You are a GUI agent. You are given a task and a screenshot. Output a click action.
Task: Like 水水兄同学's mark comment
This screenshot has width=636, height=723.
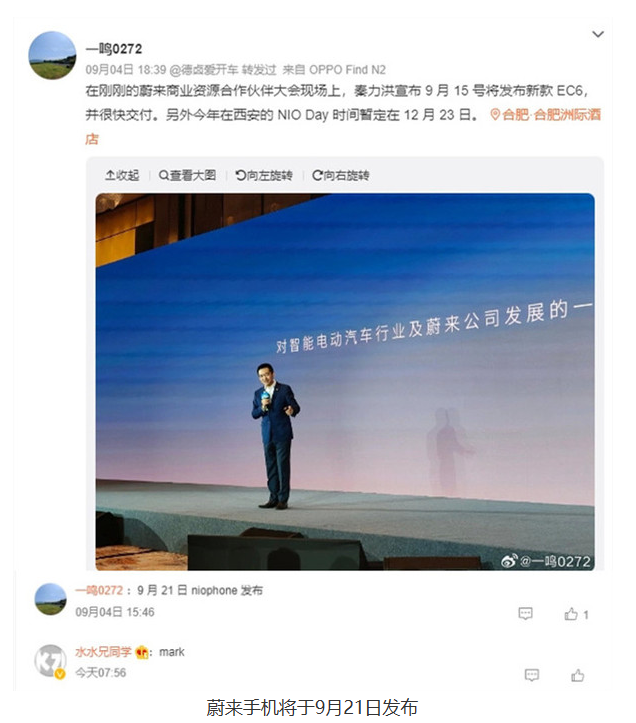(x=577, y=675)
